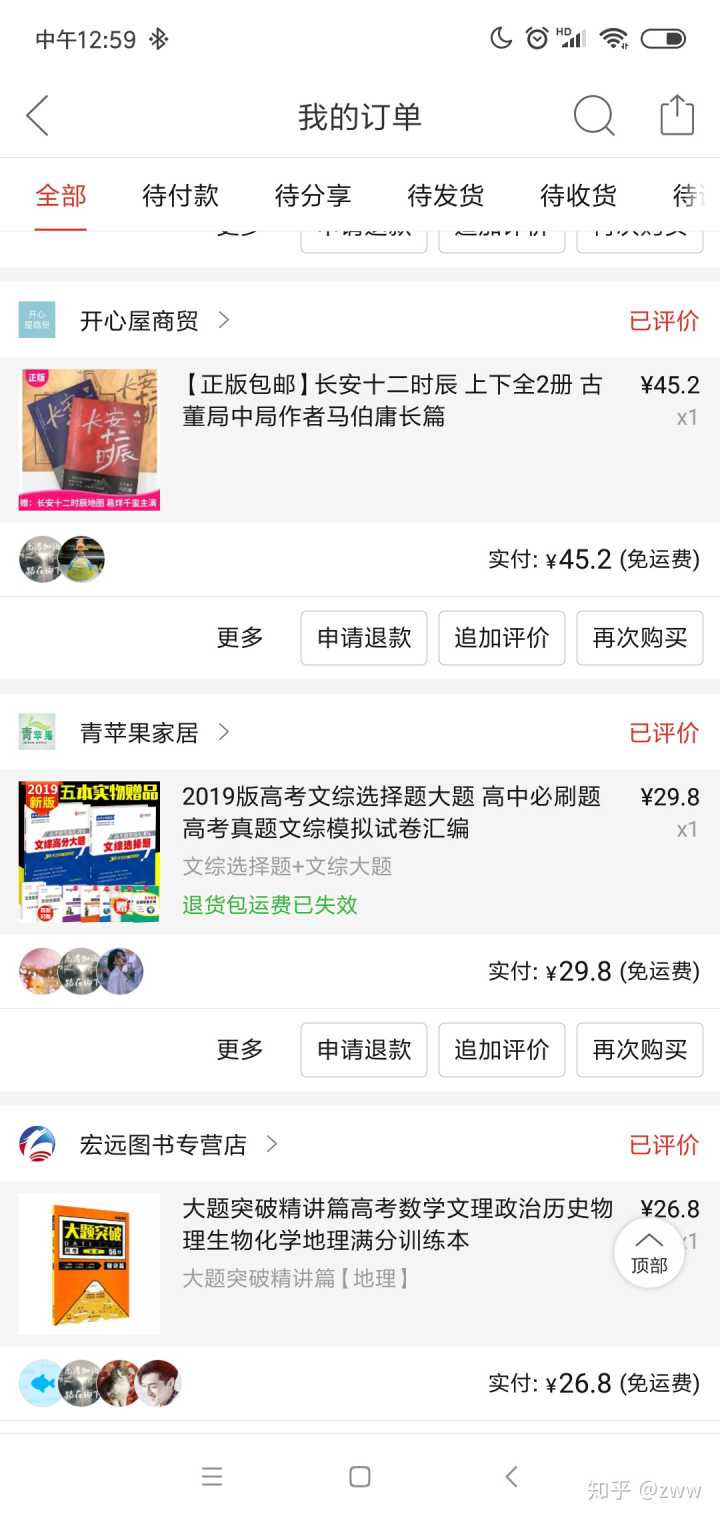Share orders via share icon
Screen dimensions: 720x1520
(677, 116)
